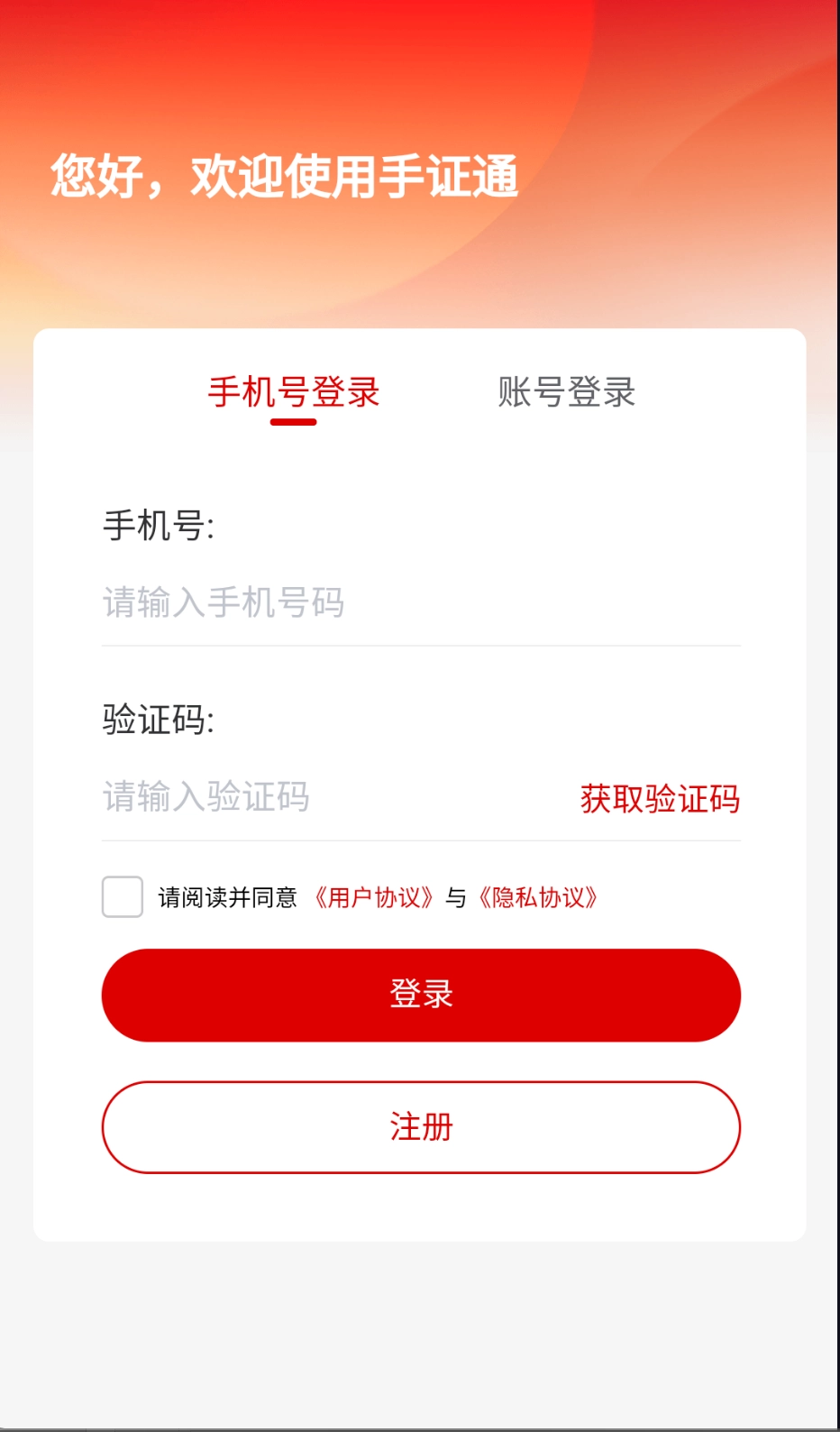Open the 《用户协议》 user agreement
840x1432 pixels.
(x=375, y=898)
